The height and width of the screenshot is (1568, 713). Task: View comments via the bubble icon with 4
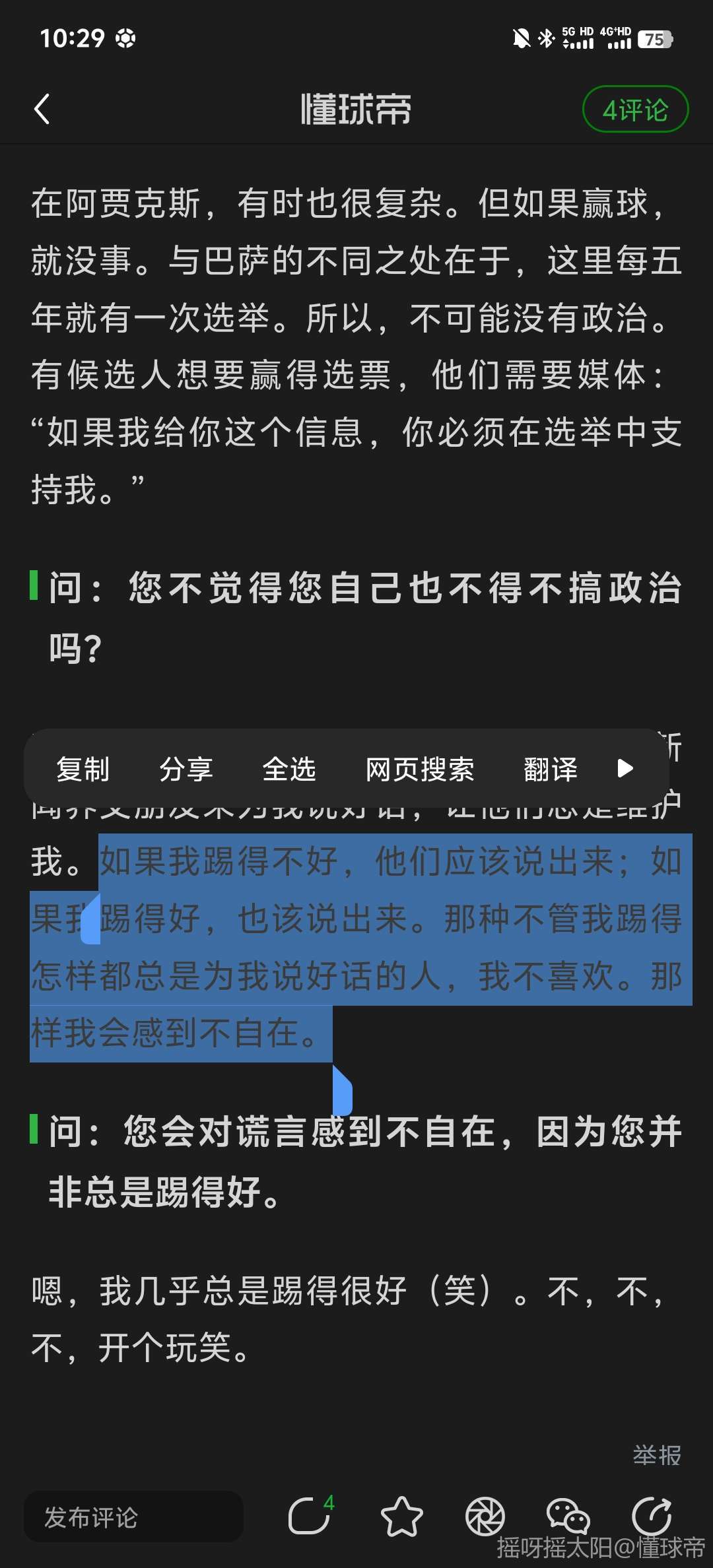pos(310,1516)
